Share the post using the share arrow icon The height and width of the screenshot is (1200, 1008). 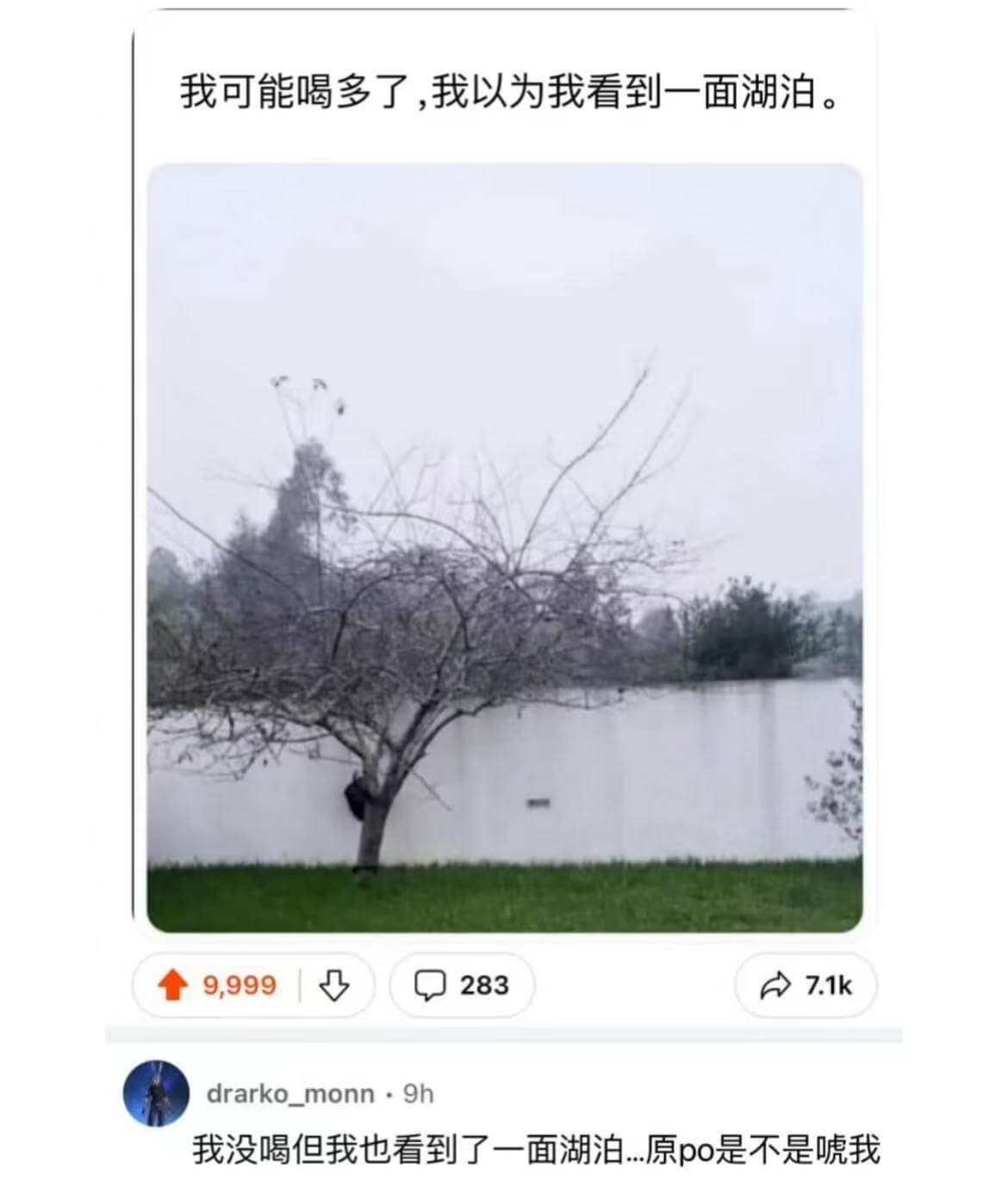tap(774, 982)
